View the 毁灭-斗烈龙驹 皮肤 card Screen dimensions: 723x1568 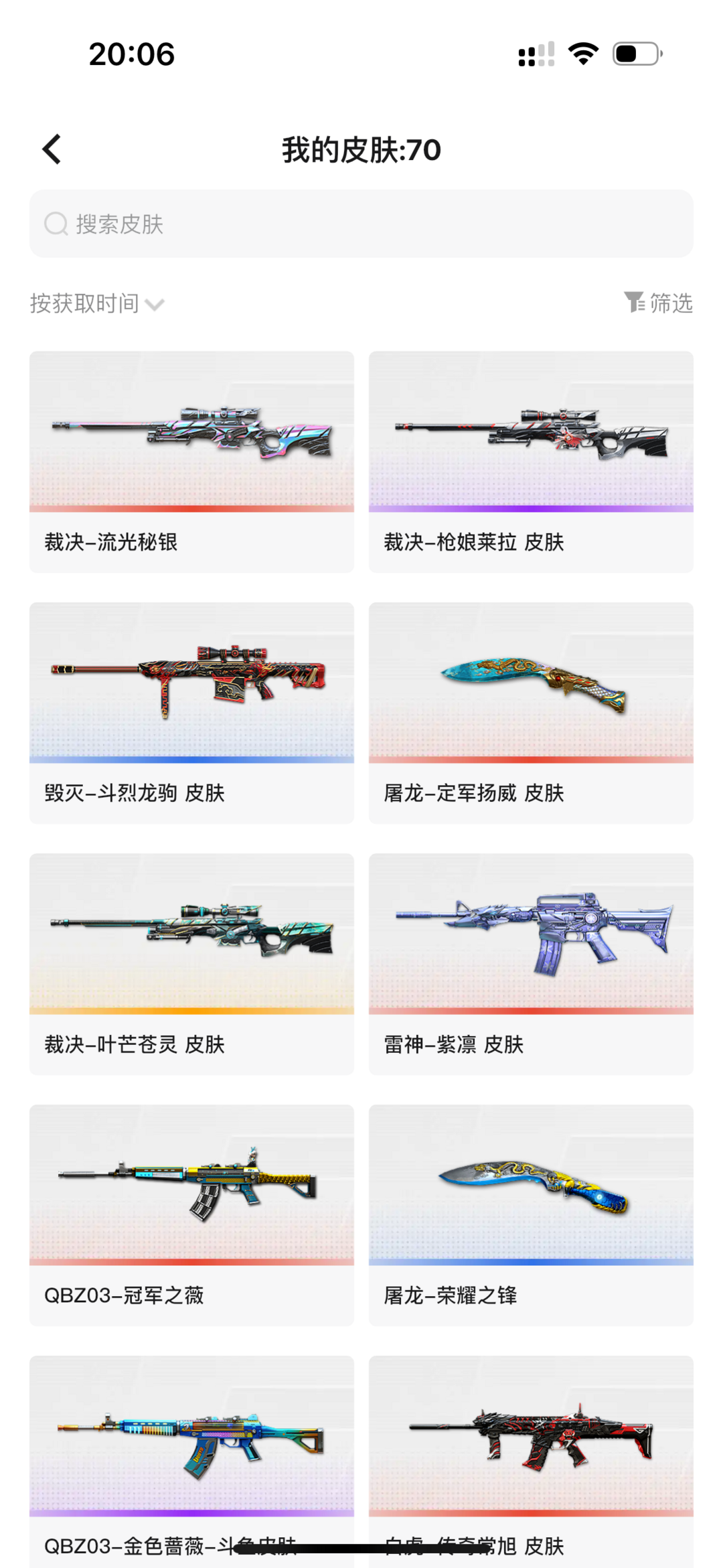[x=191, y=713]
